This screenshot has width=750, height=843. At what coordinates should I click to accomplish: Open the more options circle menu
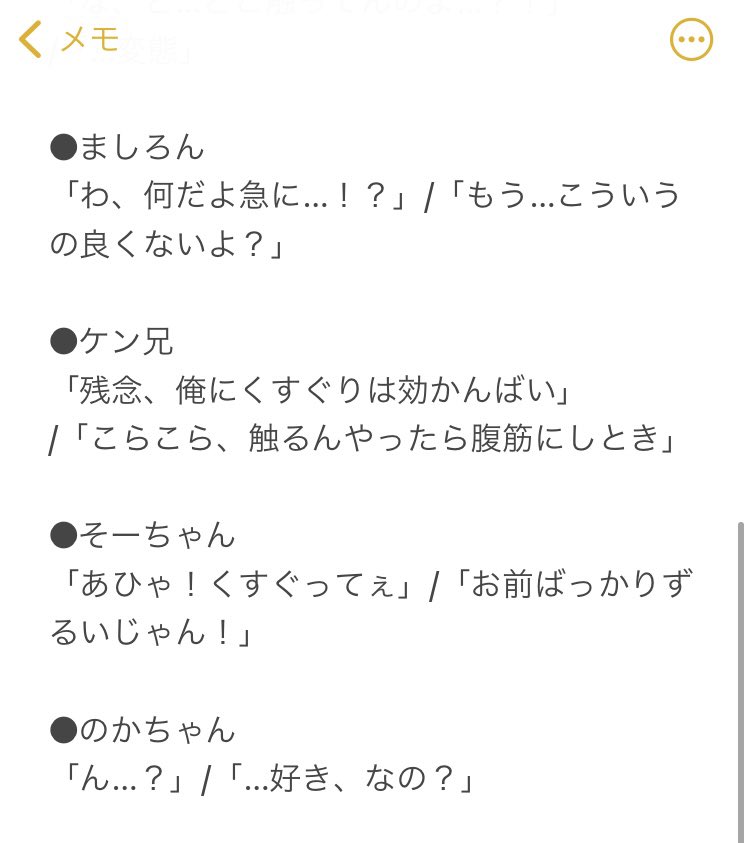tap(691, 41)
